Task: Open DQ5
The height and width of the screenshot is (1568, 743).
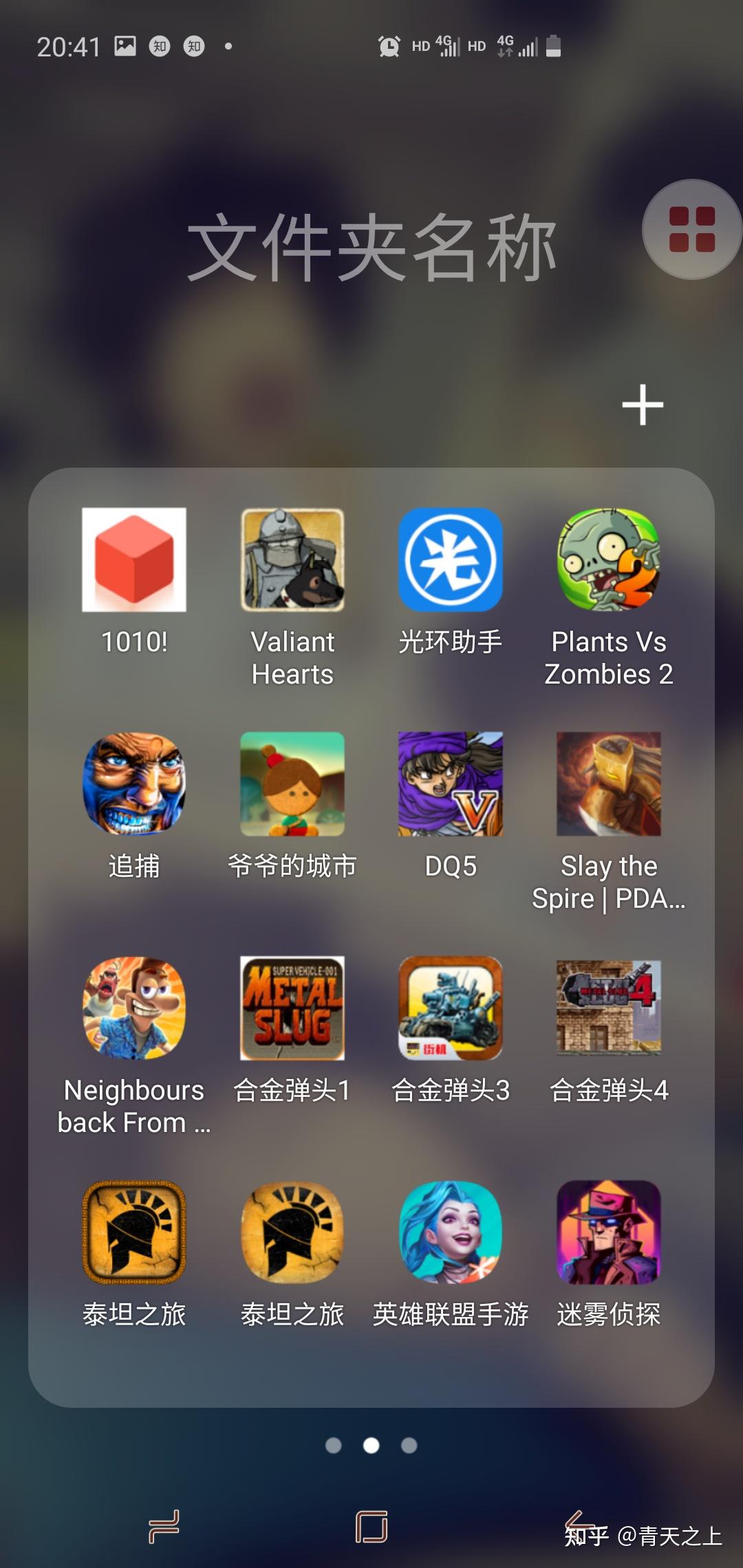Action: (x=451, y=784)
